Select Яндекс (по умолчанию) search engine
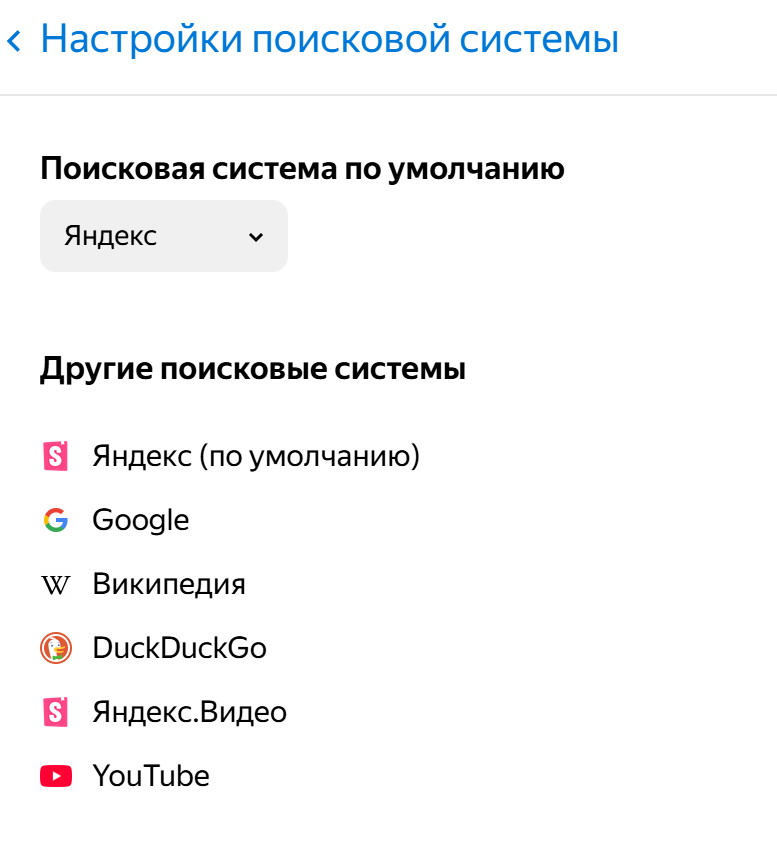This screenshot has height=841, width=777. click(255, 457)
